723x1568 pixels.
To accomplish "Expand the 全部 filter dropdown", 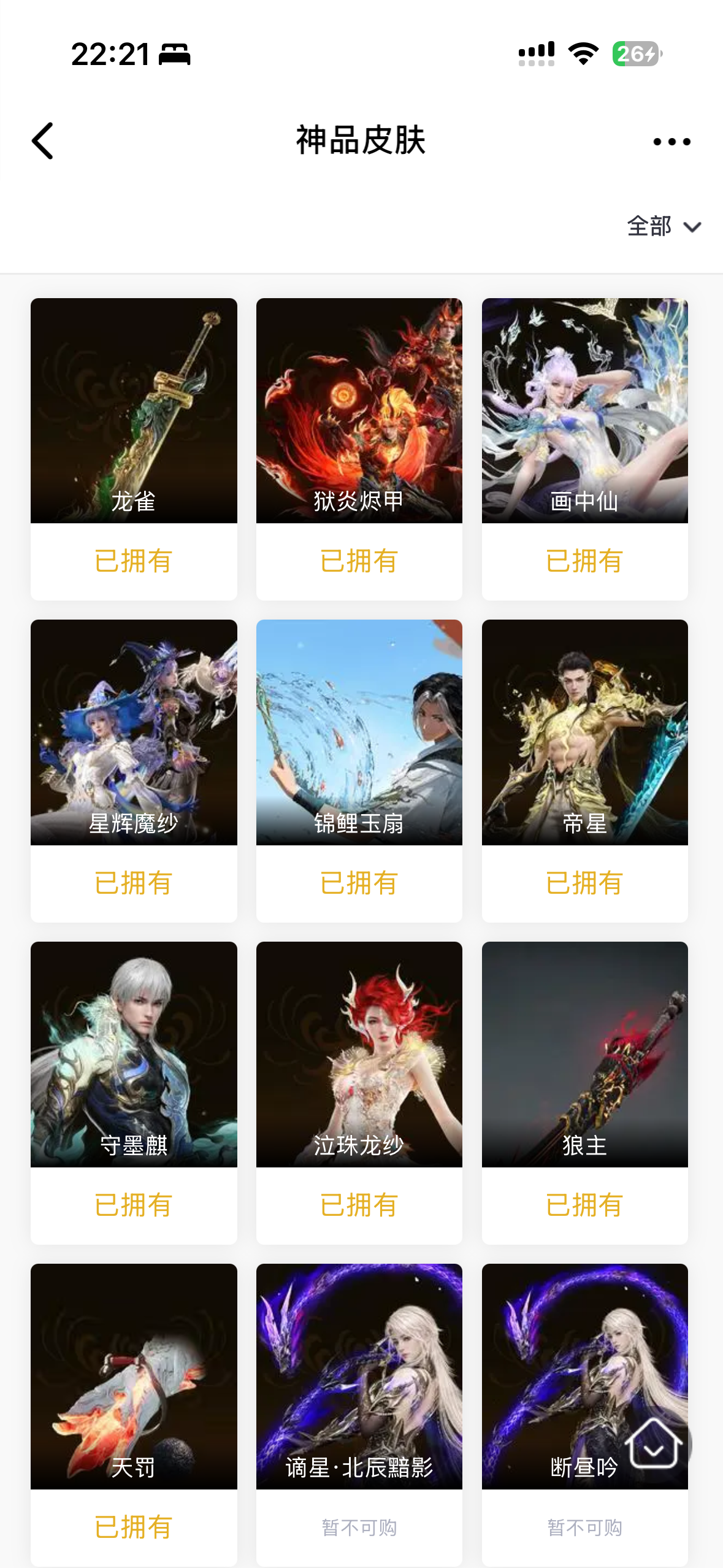I will (664, 226).
